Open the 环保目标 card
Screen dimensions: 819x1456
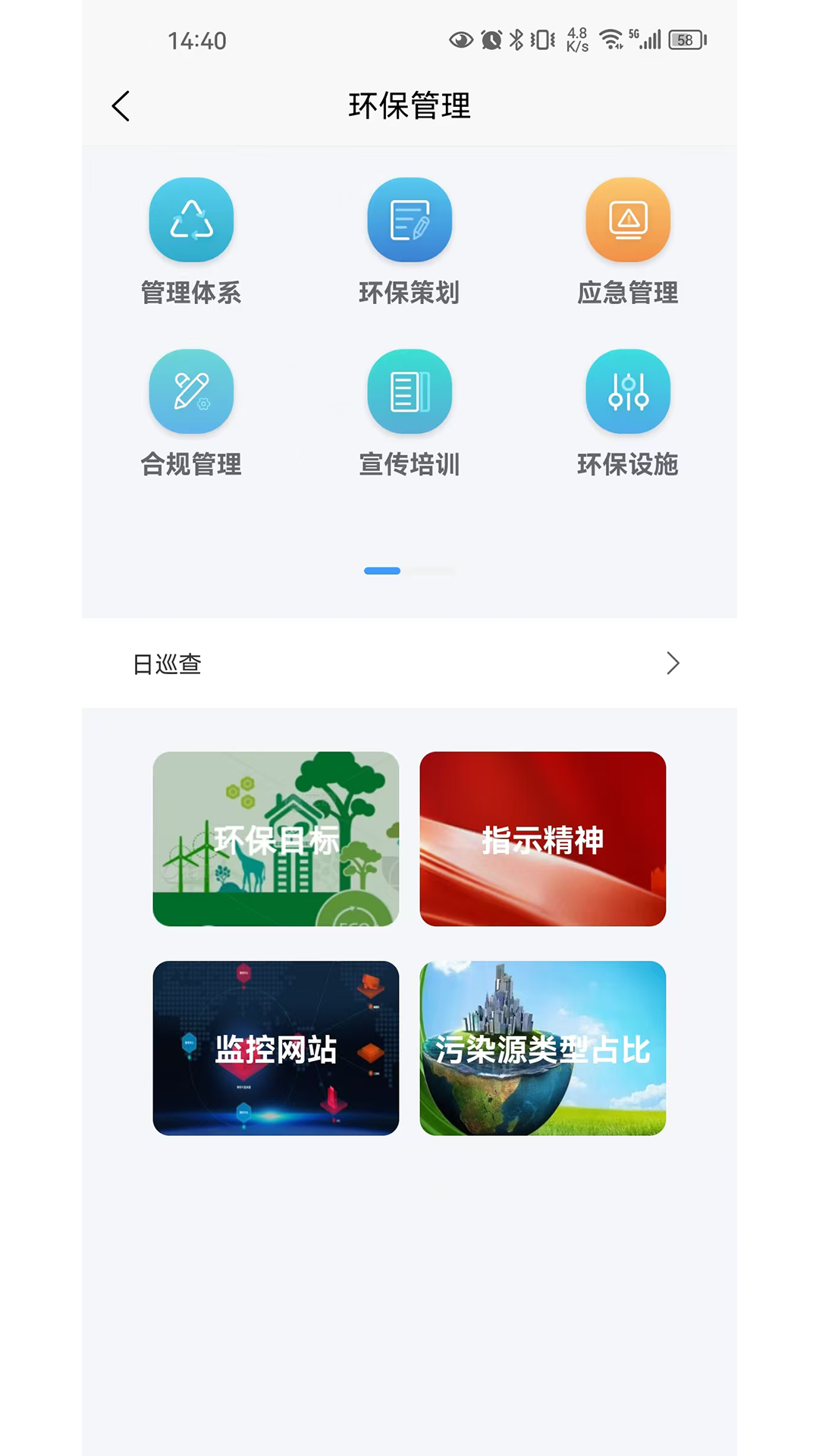pos(276,839)
